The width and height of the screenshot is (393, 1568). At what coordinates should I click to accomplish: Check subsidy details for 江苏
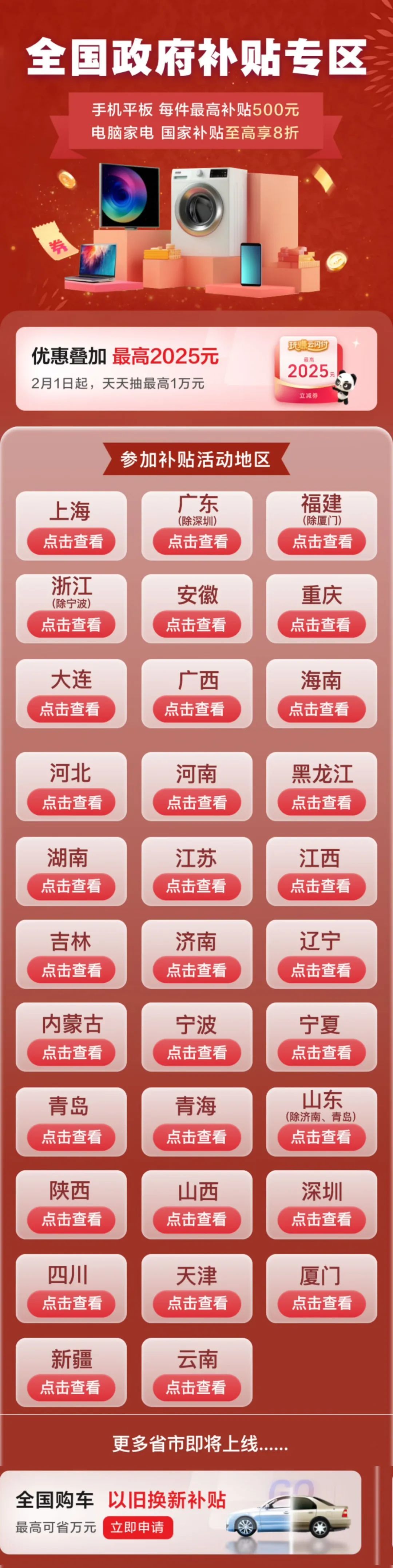(x=196, y=886)
